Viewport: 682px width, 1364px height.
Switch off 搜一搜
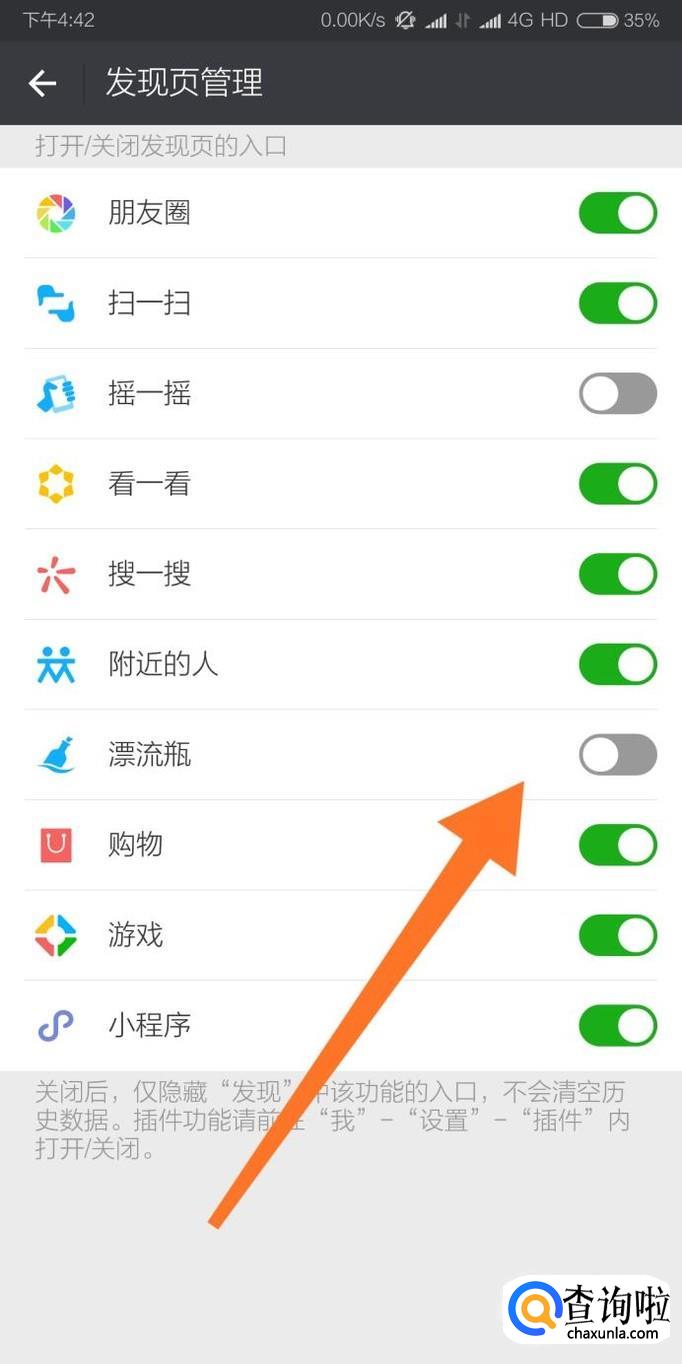617,574
